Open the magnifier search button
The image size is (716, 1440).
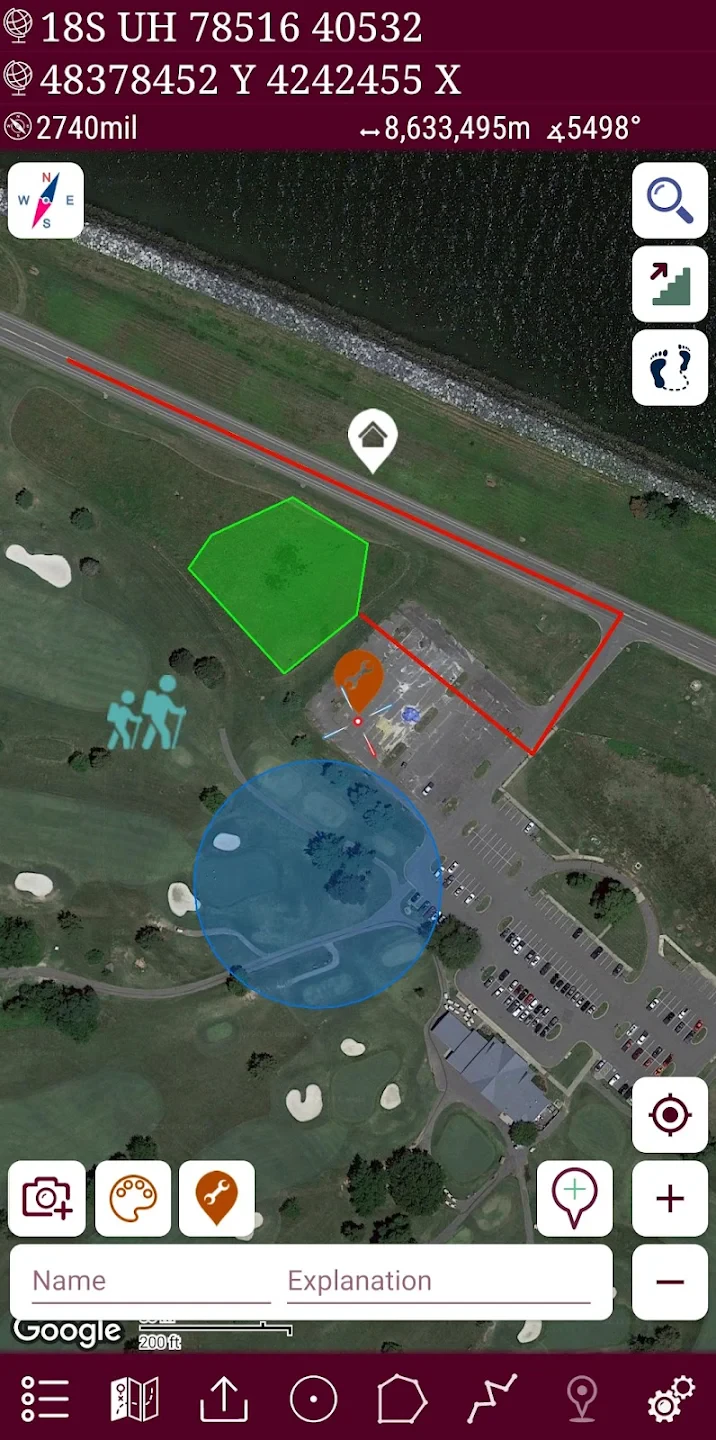pos(670,201)
